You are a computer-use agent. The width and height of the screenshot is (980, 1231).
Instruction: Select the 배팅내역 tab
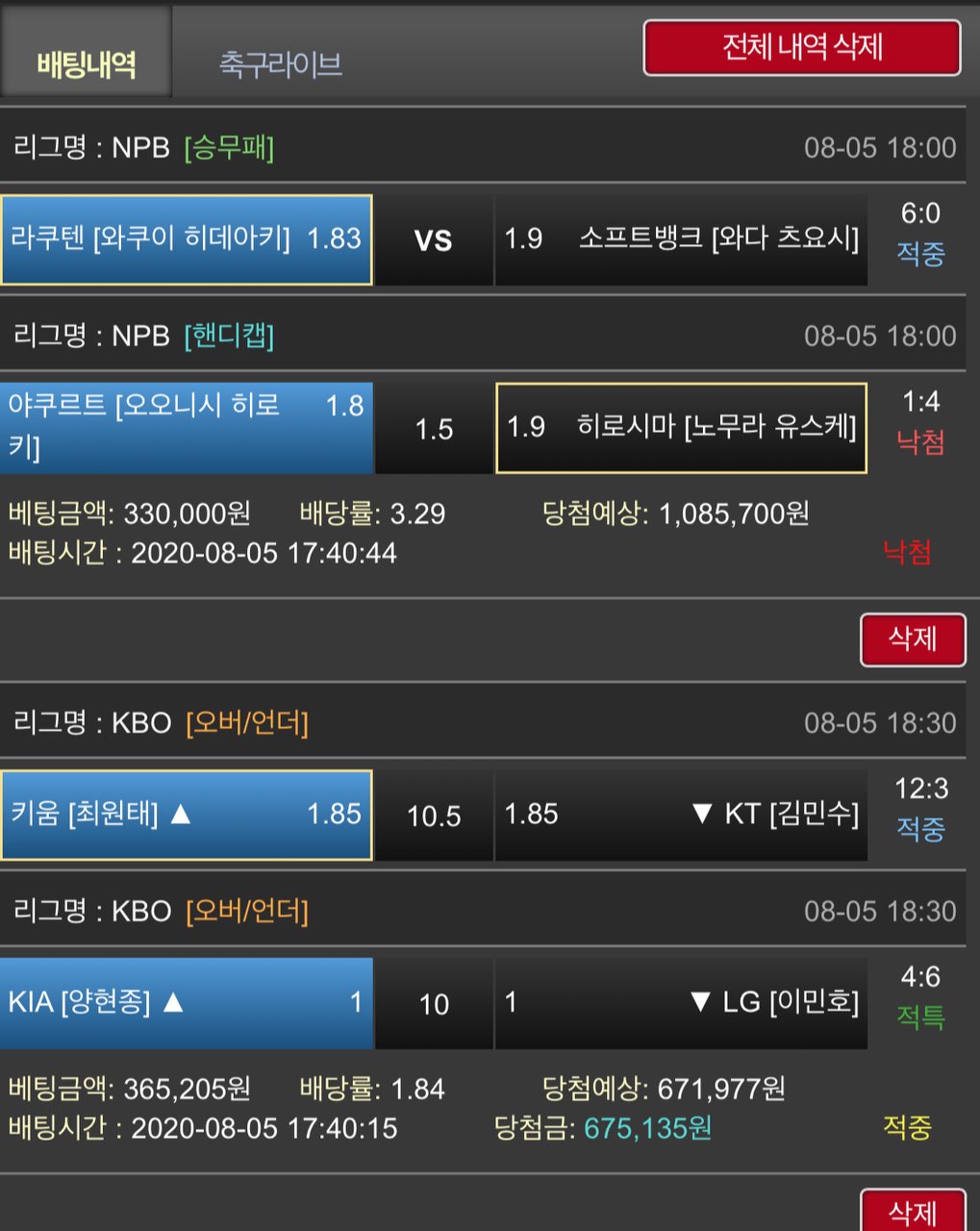click(x=87, y=63)
